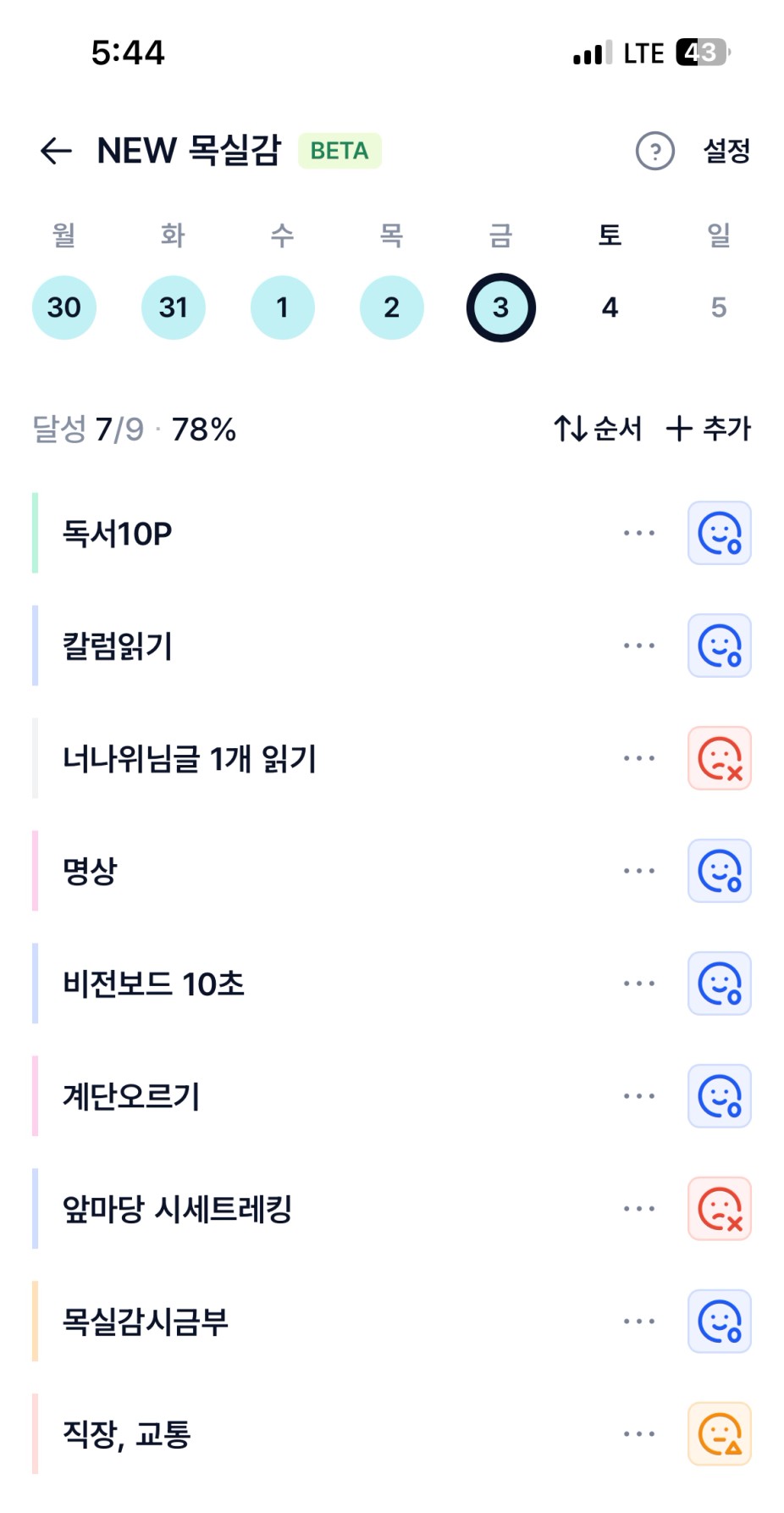Image resolution: width=784 pixels, height=1513 pixels.
Task: Open more options for 독서10P
Action: point(638,533)
